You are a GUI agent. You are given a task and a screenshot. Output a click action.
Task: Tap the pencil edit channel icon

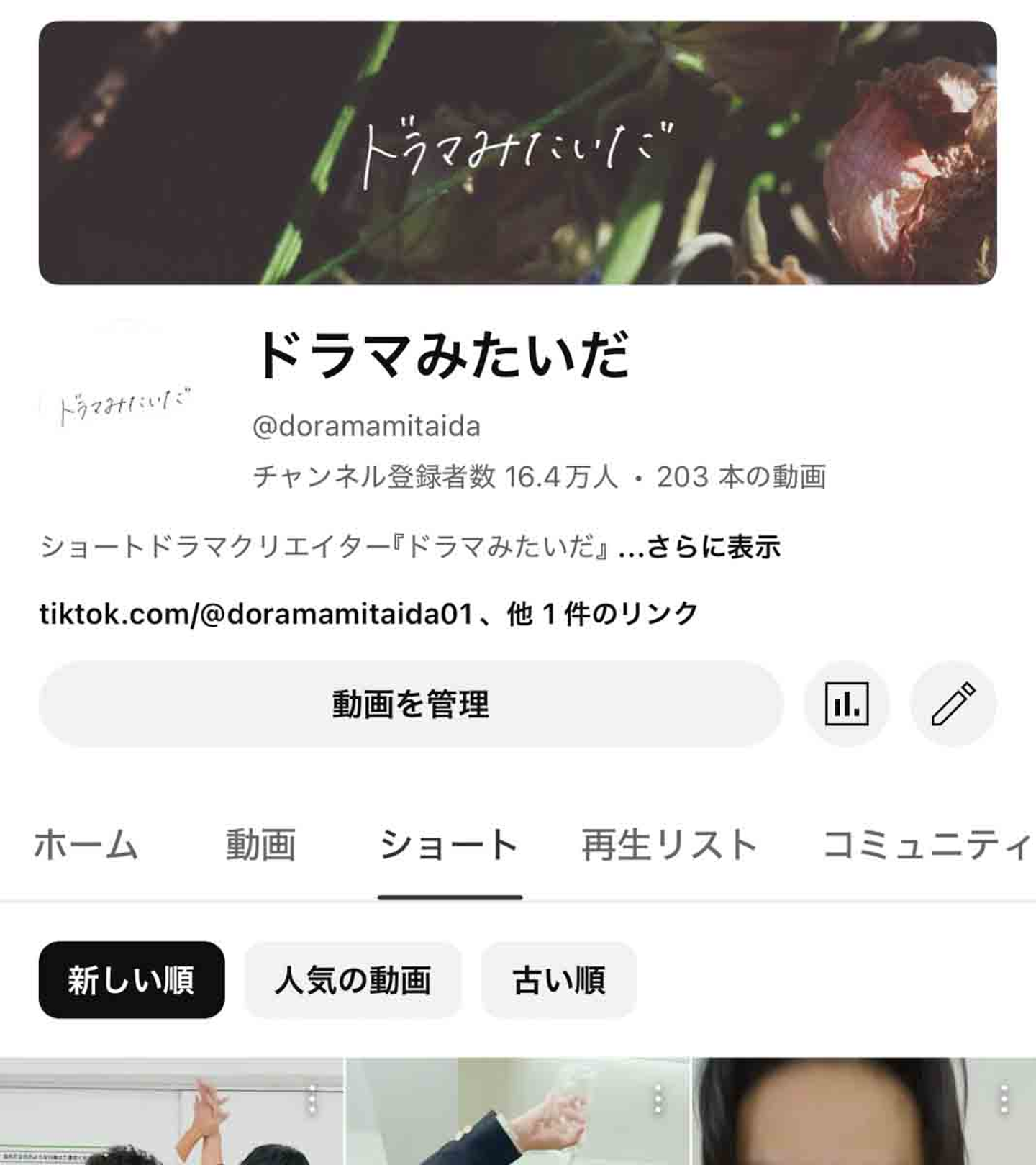(953, 704)
